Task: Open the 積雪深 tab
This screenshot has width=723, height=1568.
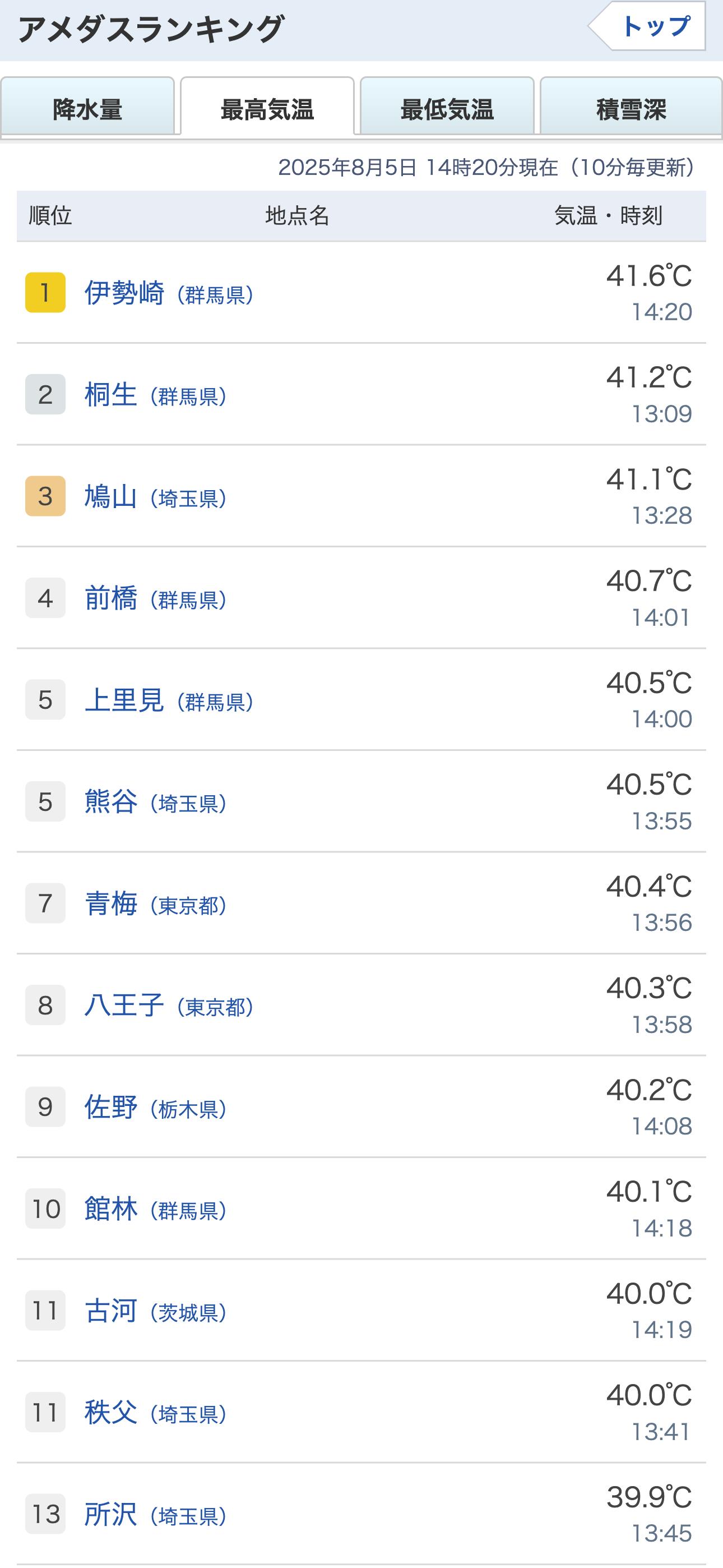Action: coord(631,109)
